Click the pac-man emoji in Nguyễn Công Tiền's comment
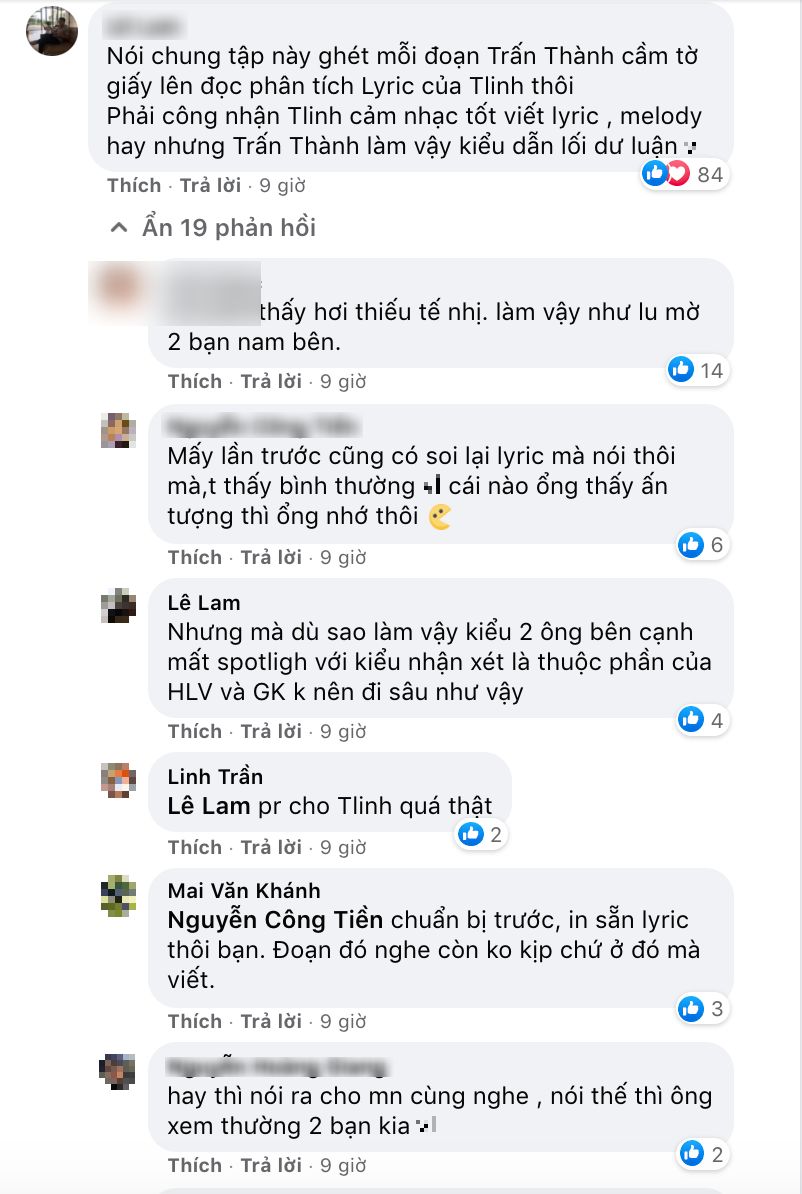This screenshot has height=1194, width=802. click(x=438, y=517)
